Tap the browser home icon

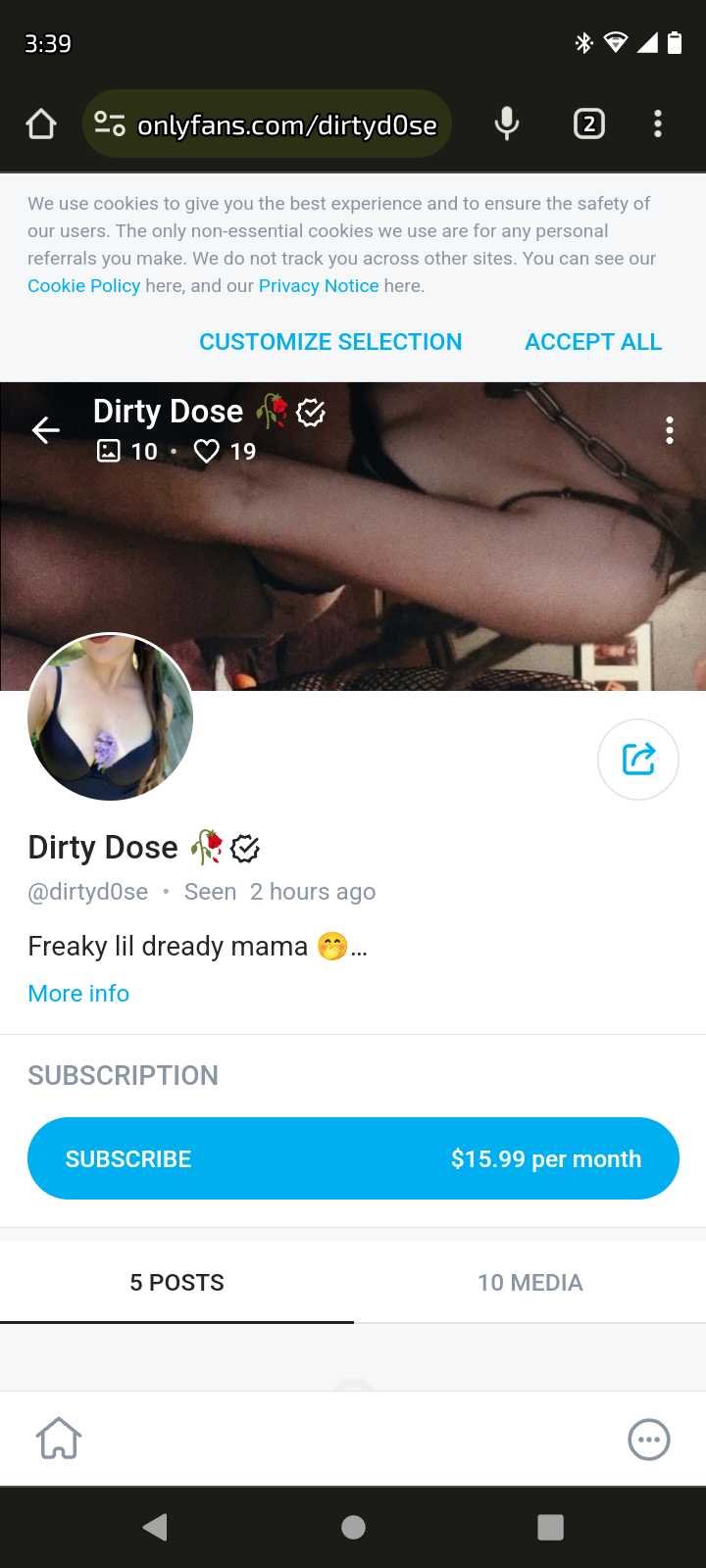(41, 124)
